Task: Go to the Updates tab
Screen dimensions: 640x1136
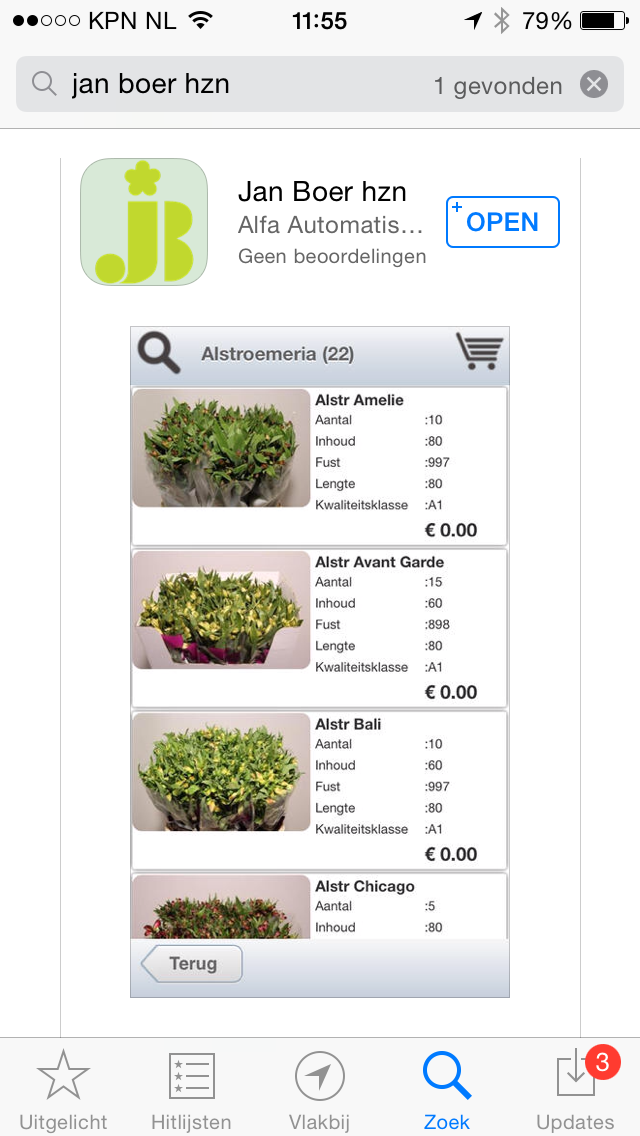Action: 575,1090
